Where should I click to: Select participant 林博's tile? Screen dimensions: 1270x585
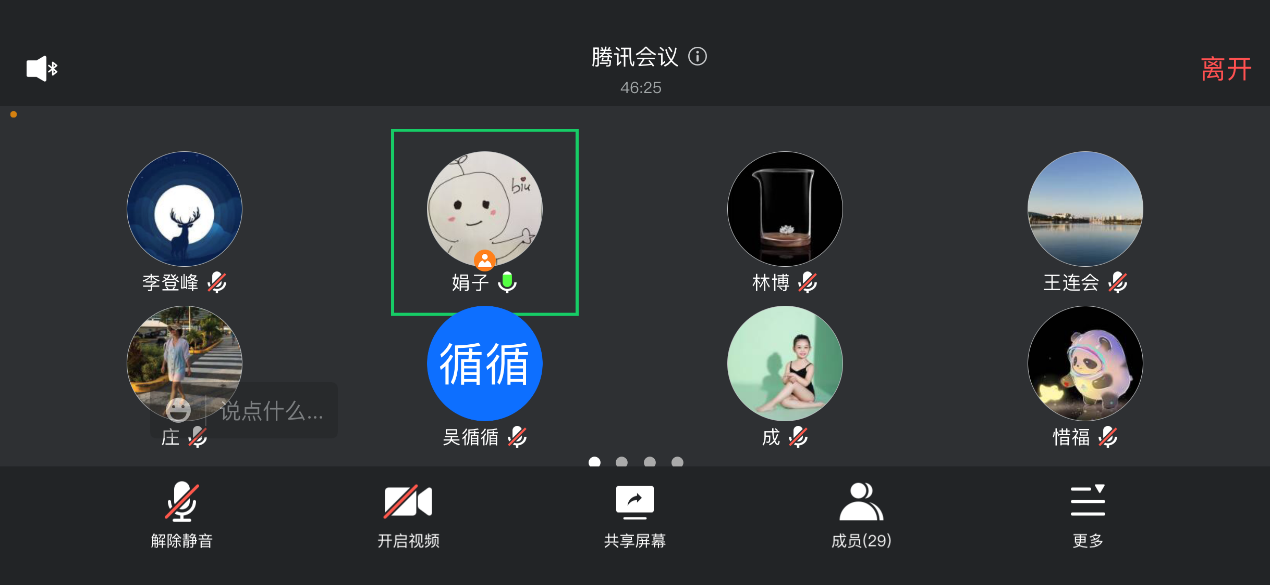pos(785,210)
